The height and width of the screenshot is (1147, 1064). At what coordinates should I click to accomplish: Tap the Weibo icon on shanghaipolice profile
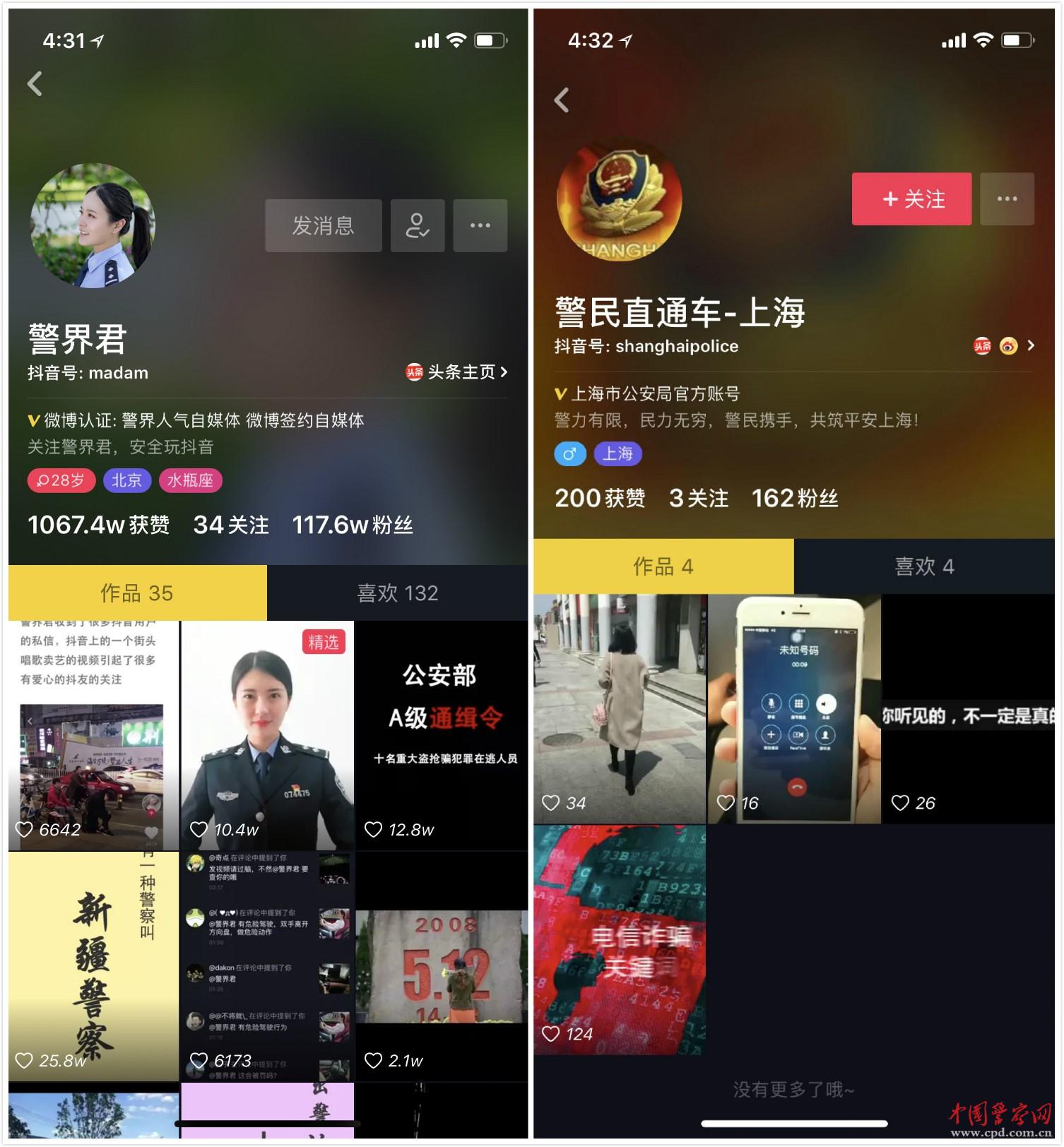point(1007,346)
